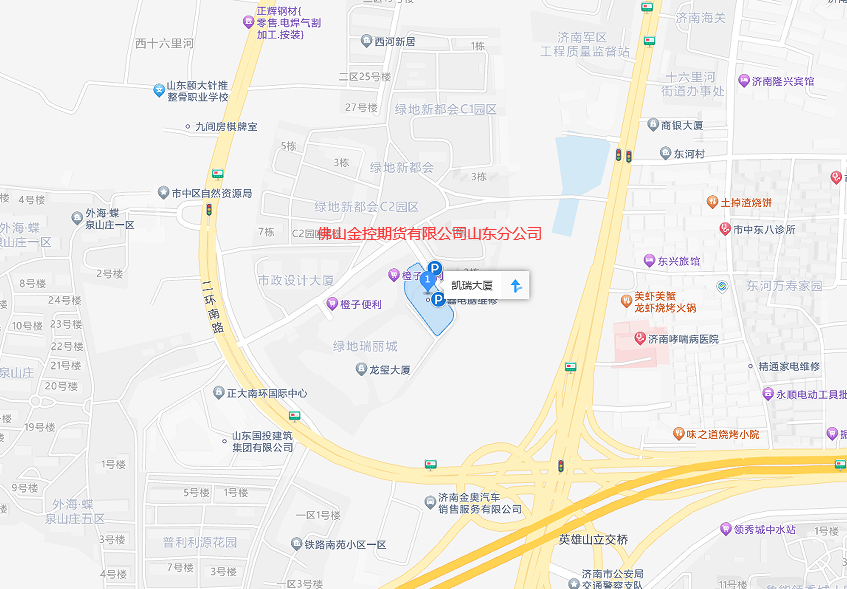Select 山东颐大针推整骨职业学校 marker

point(158,91)
